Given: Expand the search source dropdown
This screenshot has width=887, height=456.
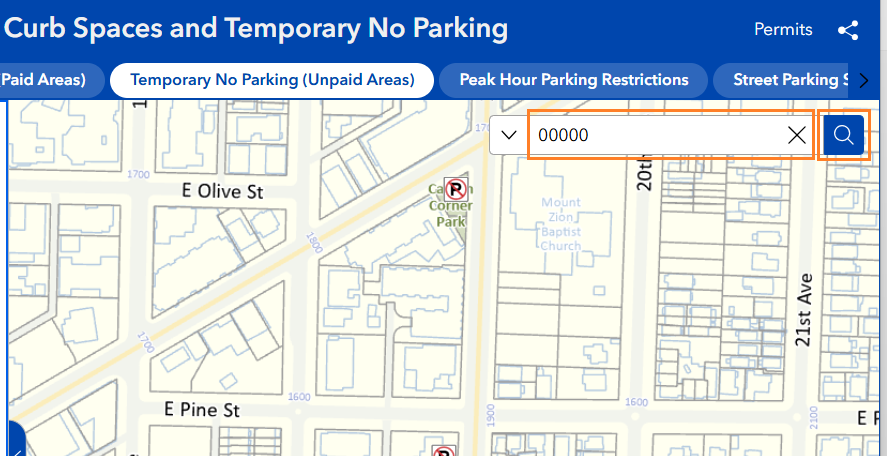Looking at the screenshot, I should tap(509, 135).
